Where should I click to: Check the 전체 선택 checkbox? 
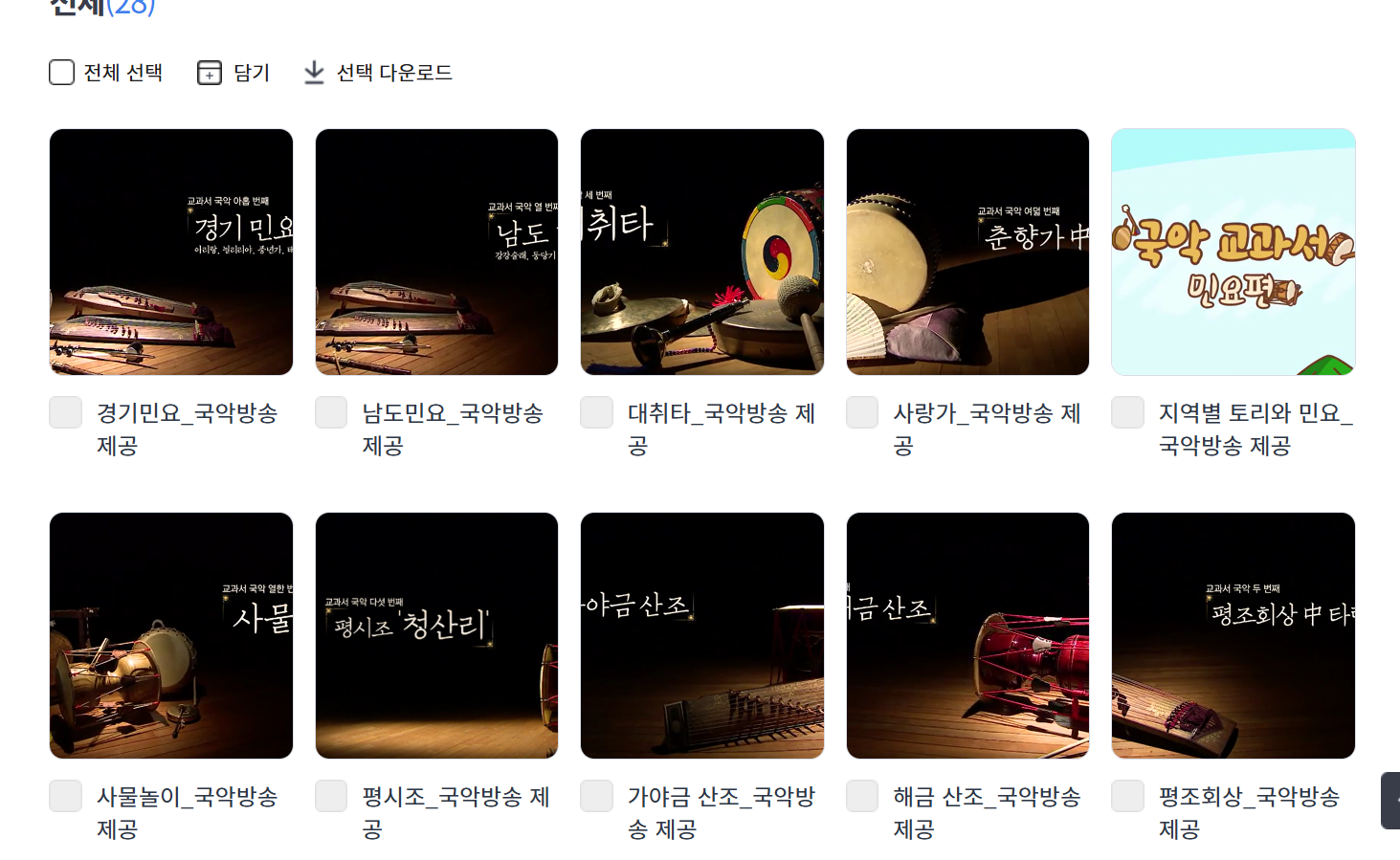(x=62, y=73)
